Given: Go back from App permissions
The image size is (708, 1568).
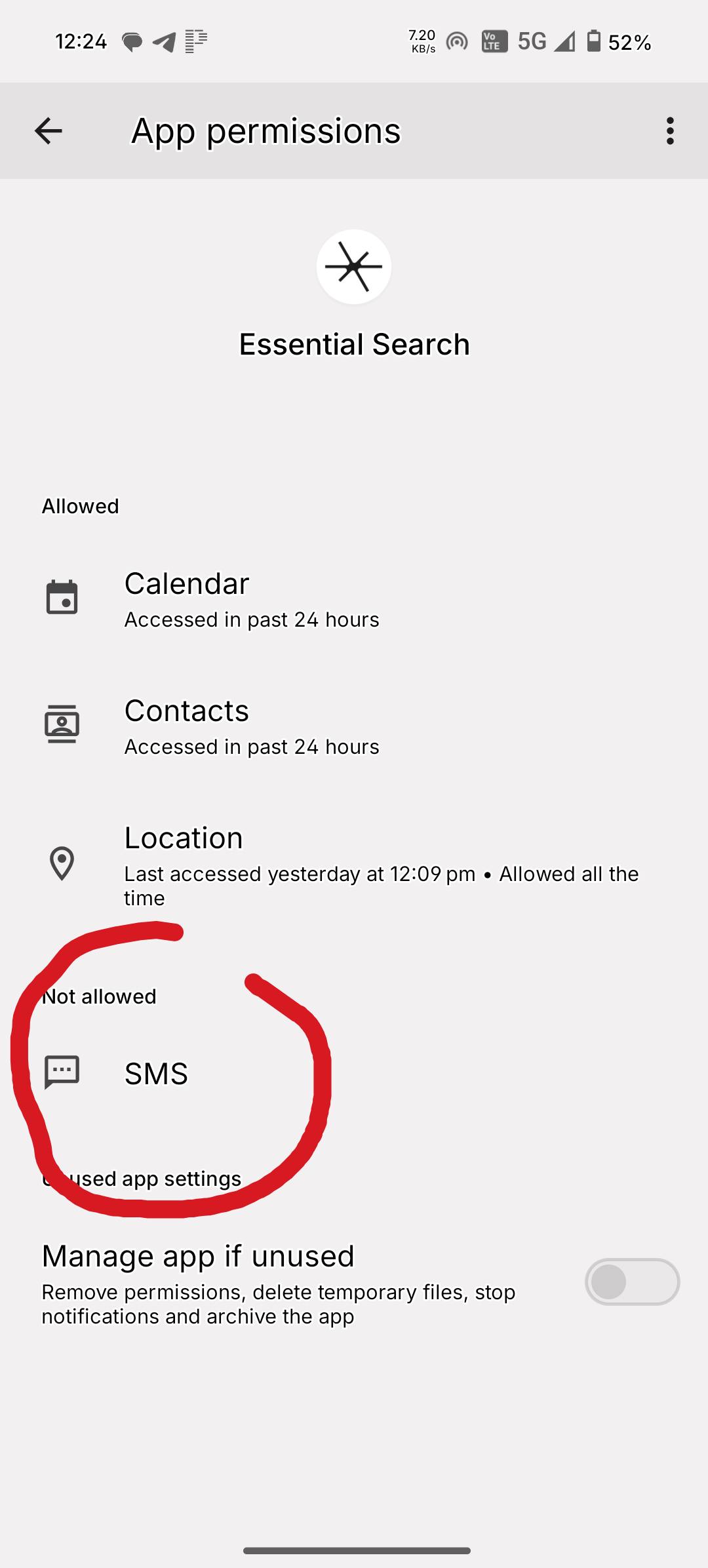Looking at the screenshot, I should click(x=48, y=131).
